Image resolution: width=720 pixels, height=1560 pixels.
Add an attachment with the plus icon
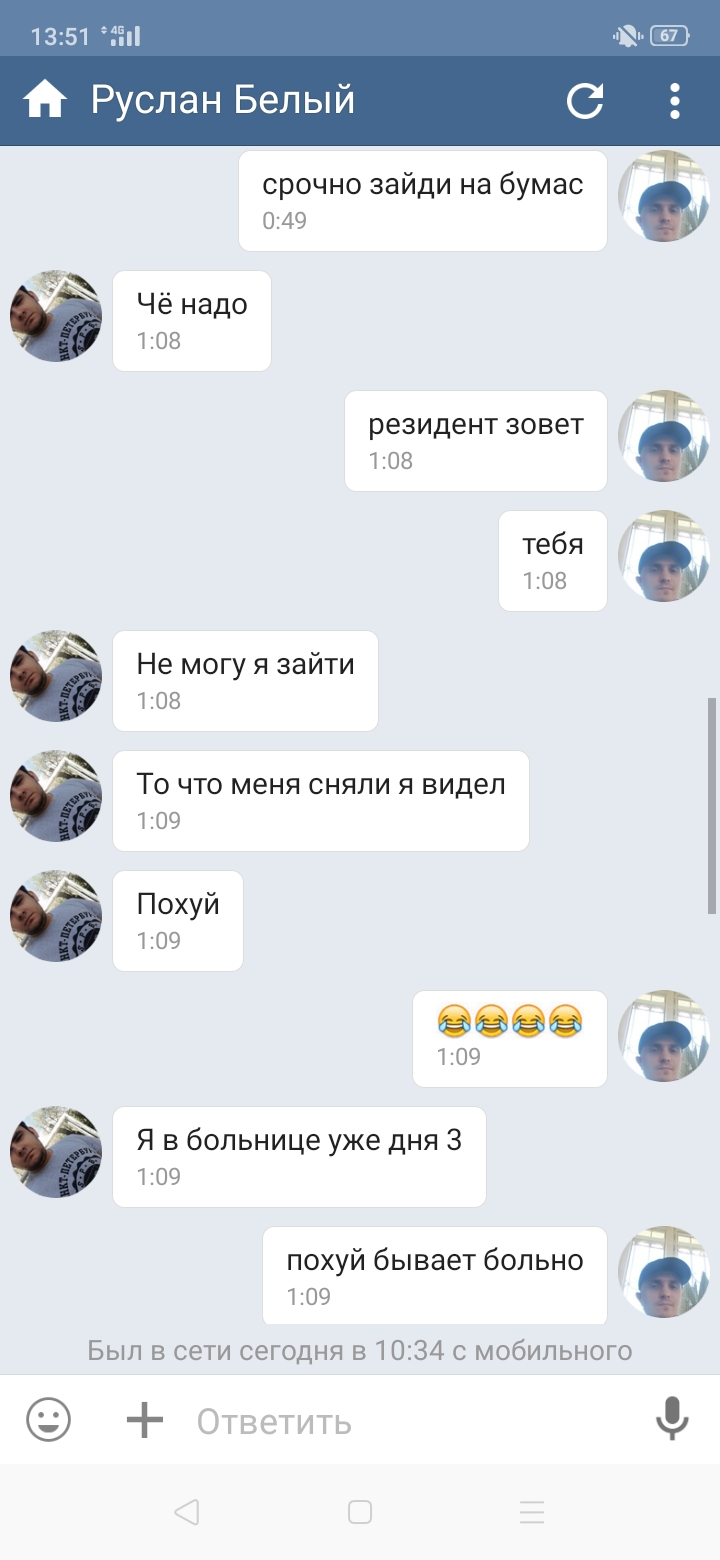tap(144, 1420)
